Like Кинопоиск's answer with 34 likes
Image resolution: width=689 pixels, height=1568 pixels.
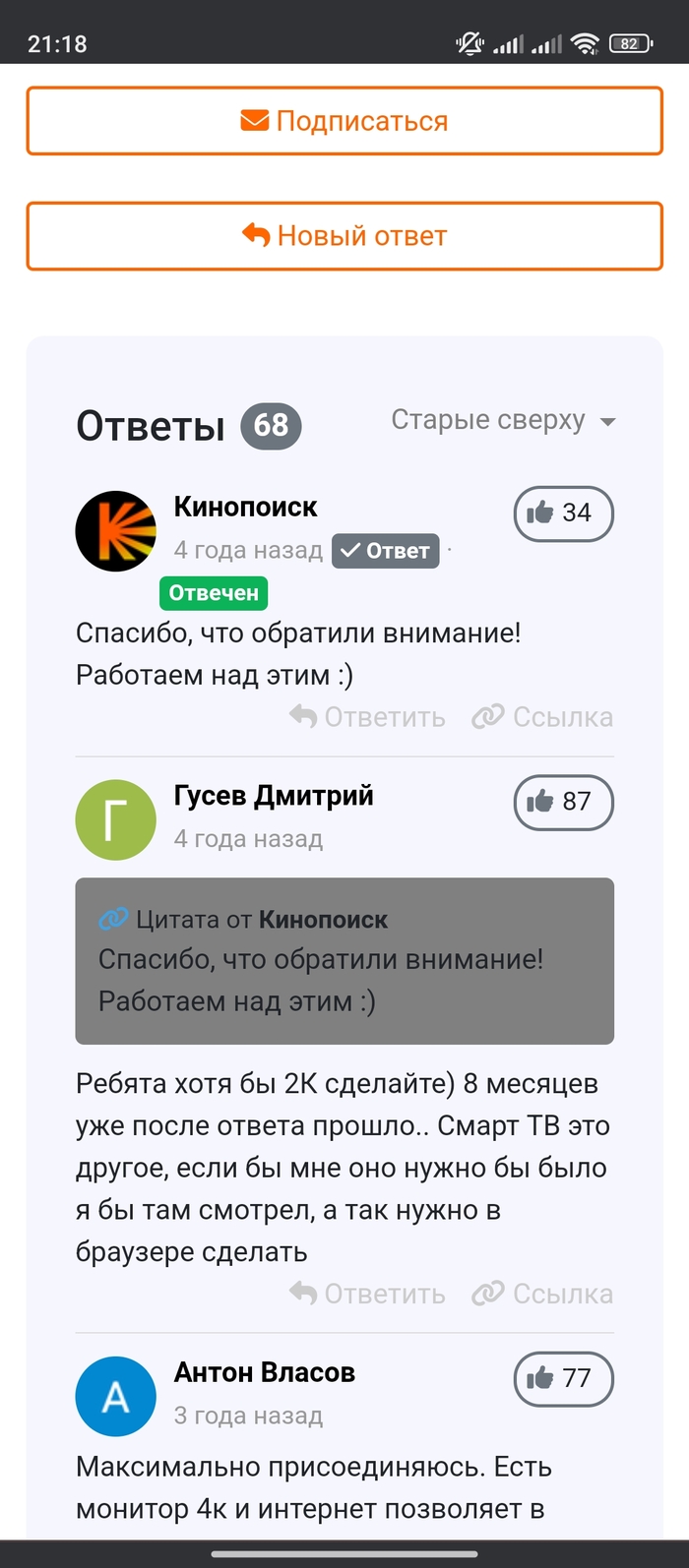[x=563, y=513]
